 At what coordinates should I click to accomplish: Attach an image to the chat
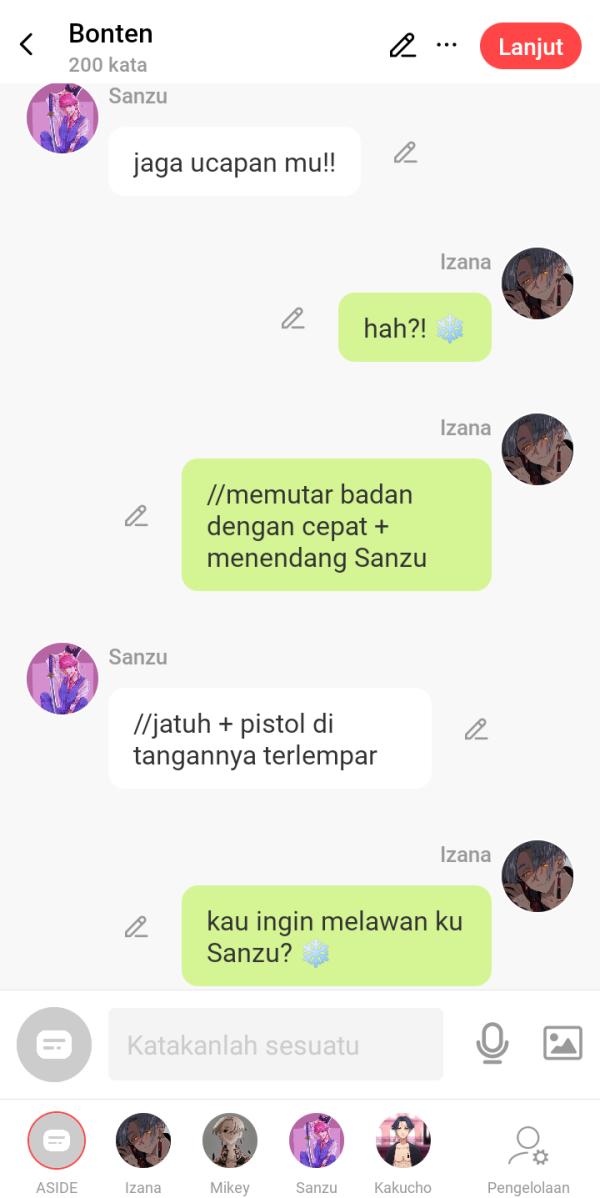(x=562, y=1044)
